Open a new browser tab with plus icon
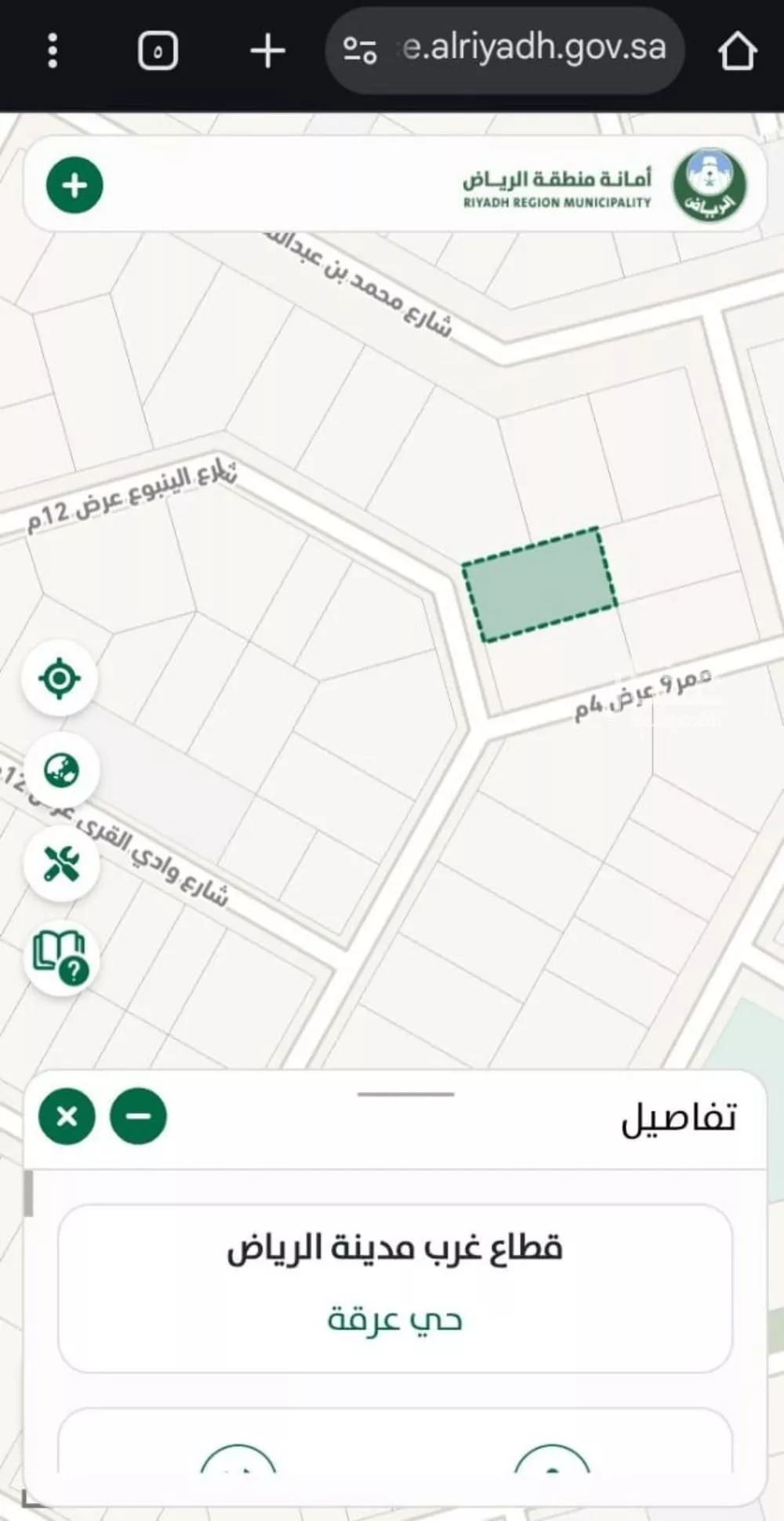Image resolution: width=784 pixels, height=1521 pixels. 267,49
